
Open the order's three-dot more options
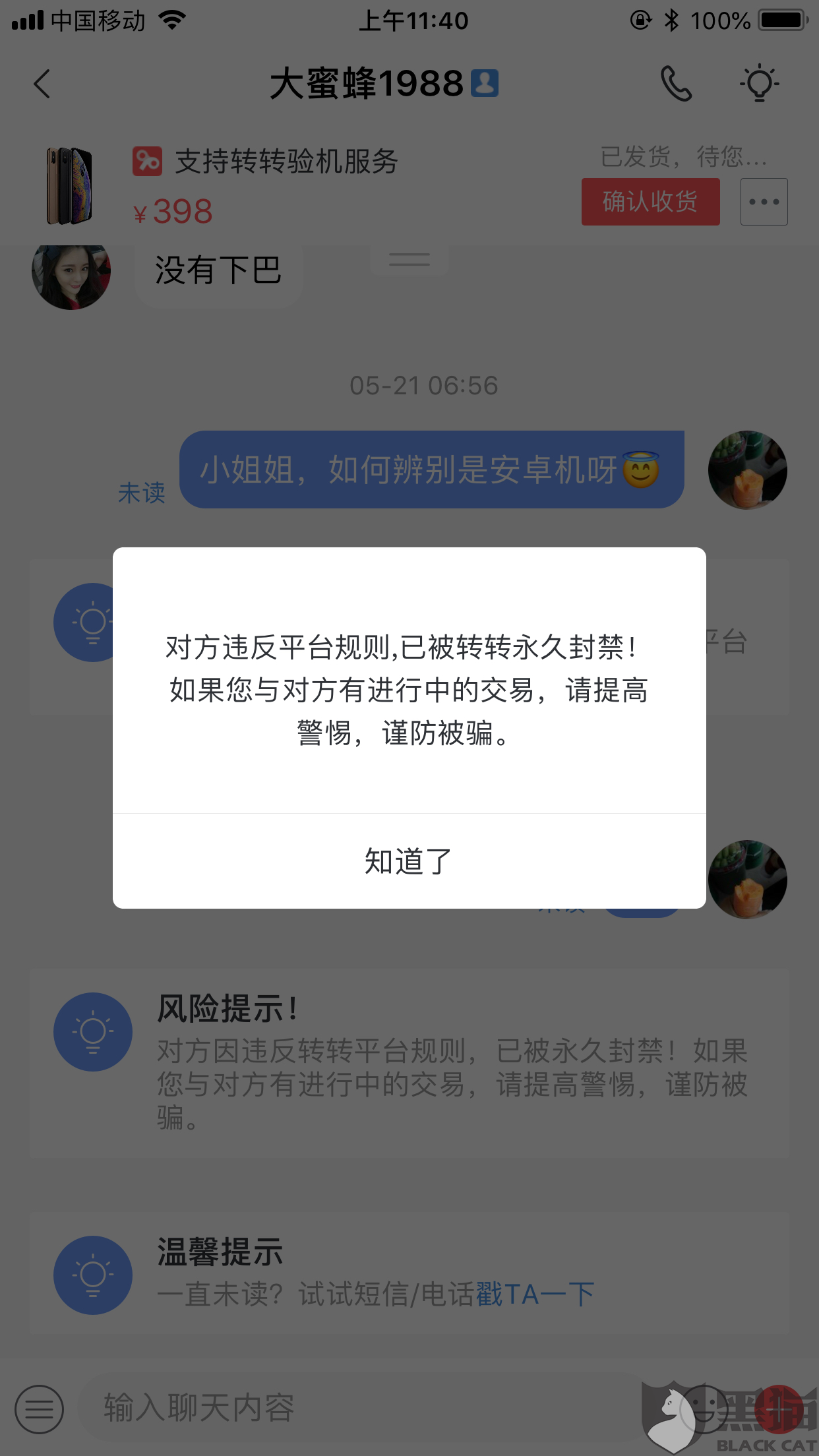pos(764,202)
